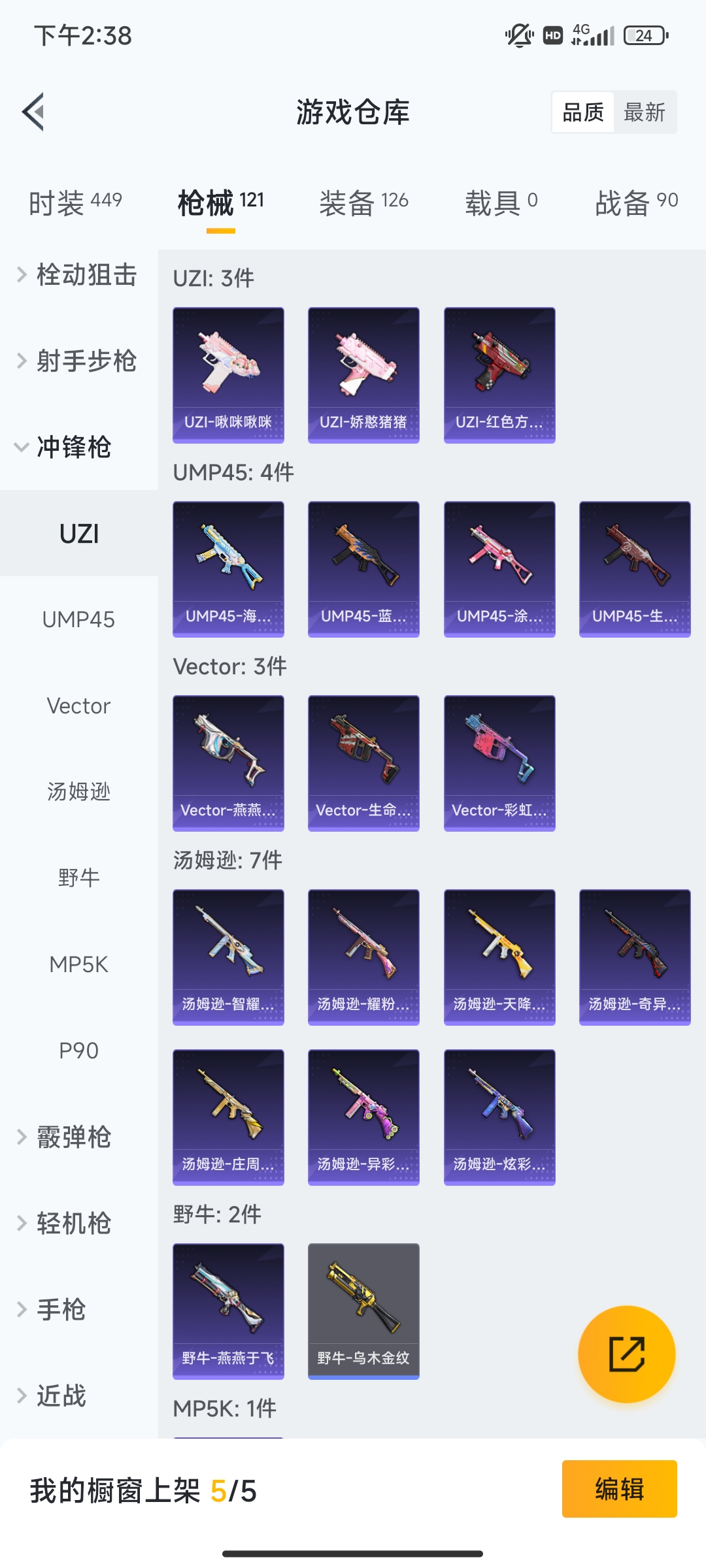The height and width of the screenshot is (1568, 706).
Task: Open the UZI-啾咪啾咪 skin
Action: coord(228,375)
